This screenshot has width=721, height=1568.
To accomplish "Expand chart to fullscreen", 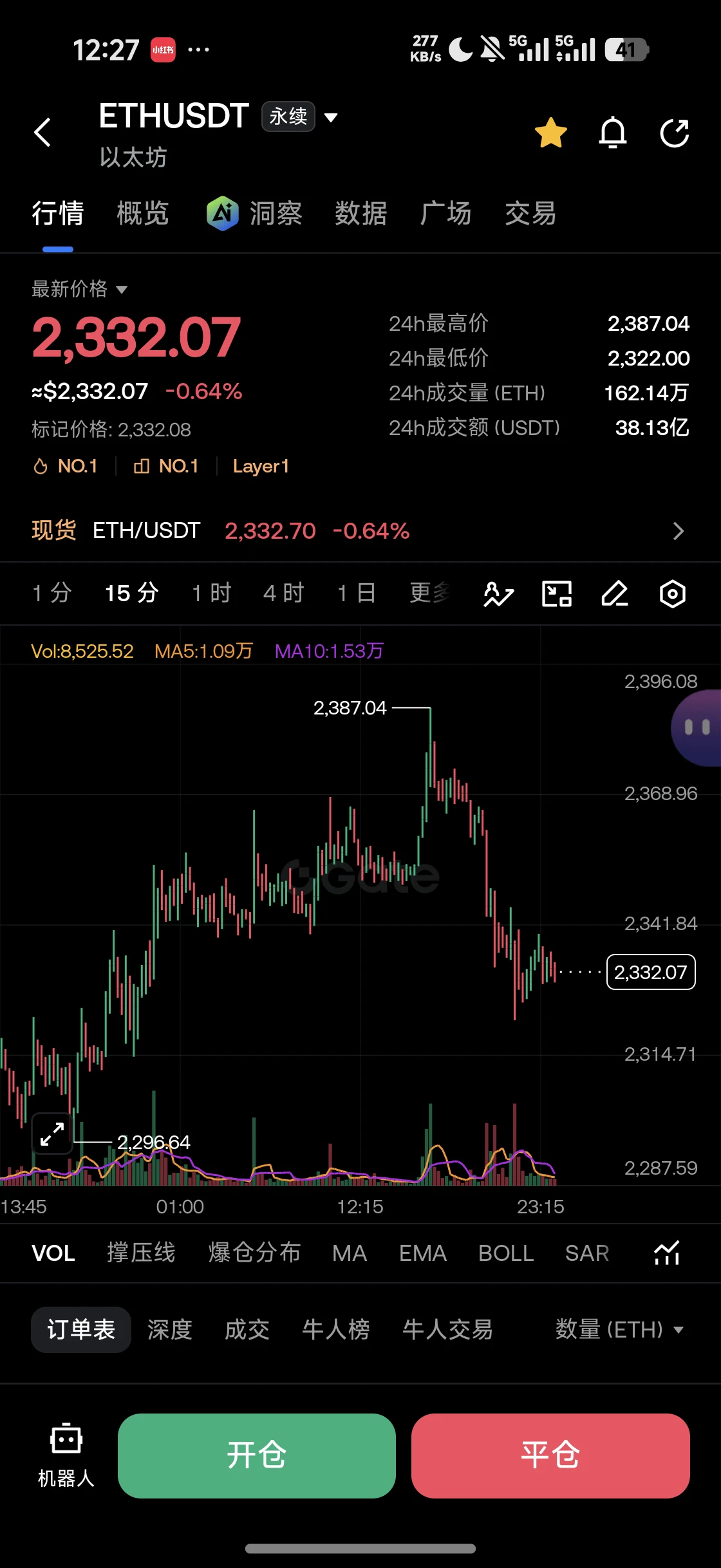I will (x=52, y=1134).
